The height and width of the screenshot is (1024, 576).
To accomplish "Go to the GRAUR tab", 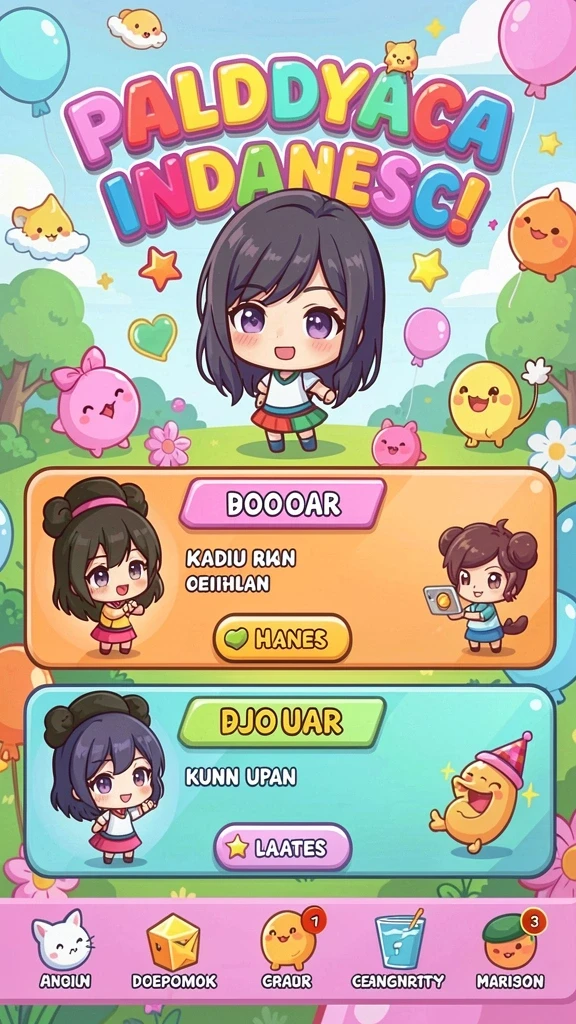I will click(288, 950).
